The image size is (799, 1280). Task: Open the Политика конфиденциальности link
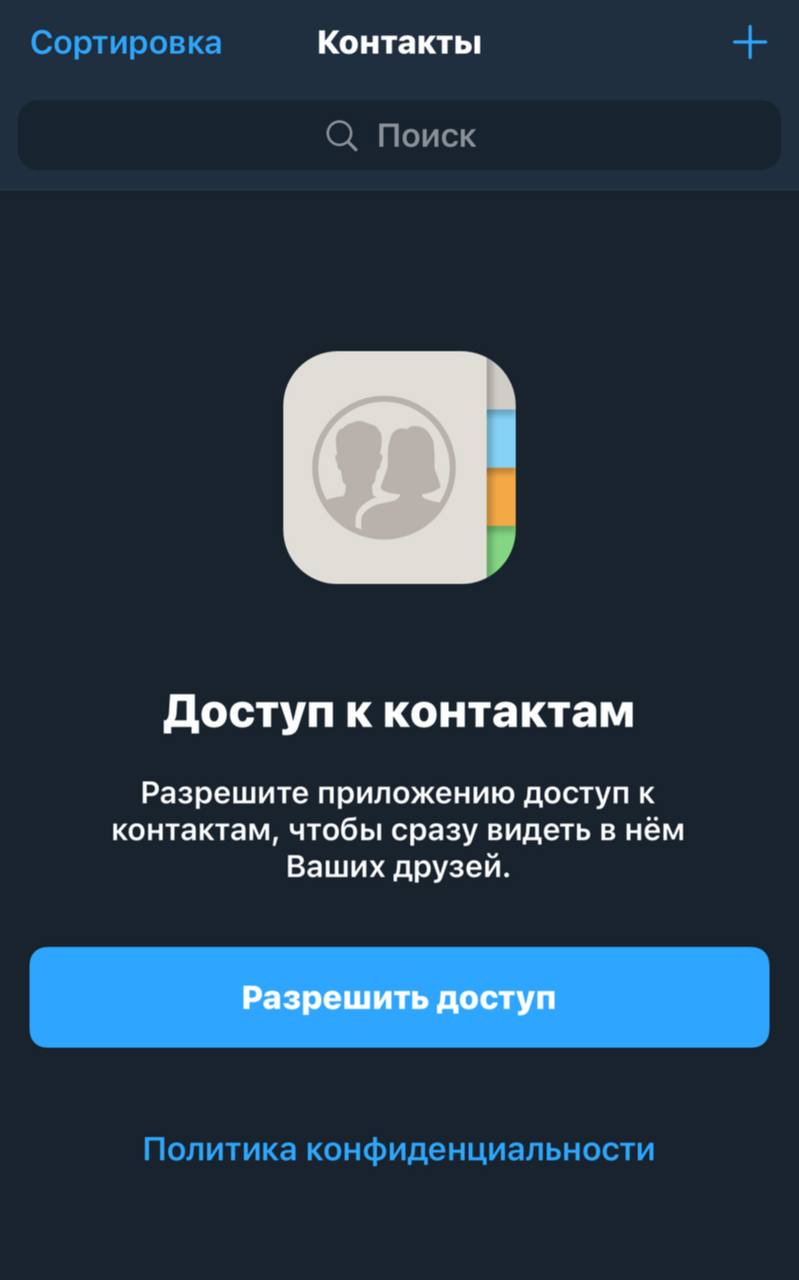click(399, 1148)
